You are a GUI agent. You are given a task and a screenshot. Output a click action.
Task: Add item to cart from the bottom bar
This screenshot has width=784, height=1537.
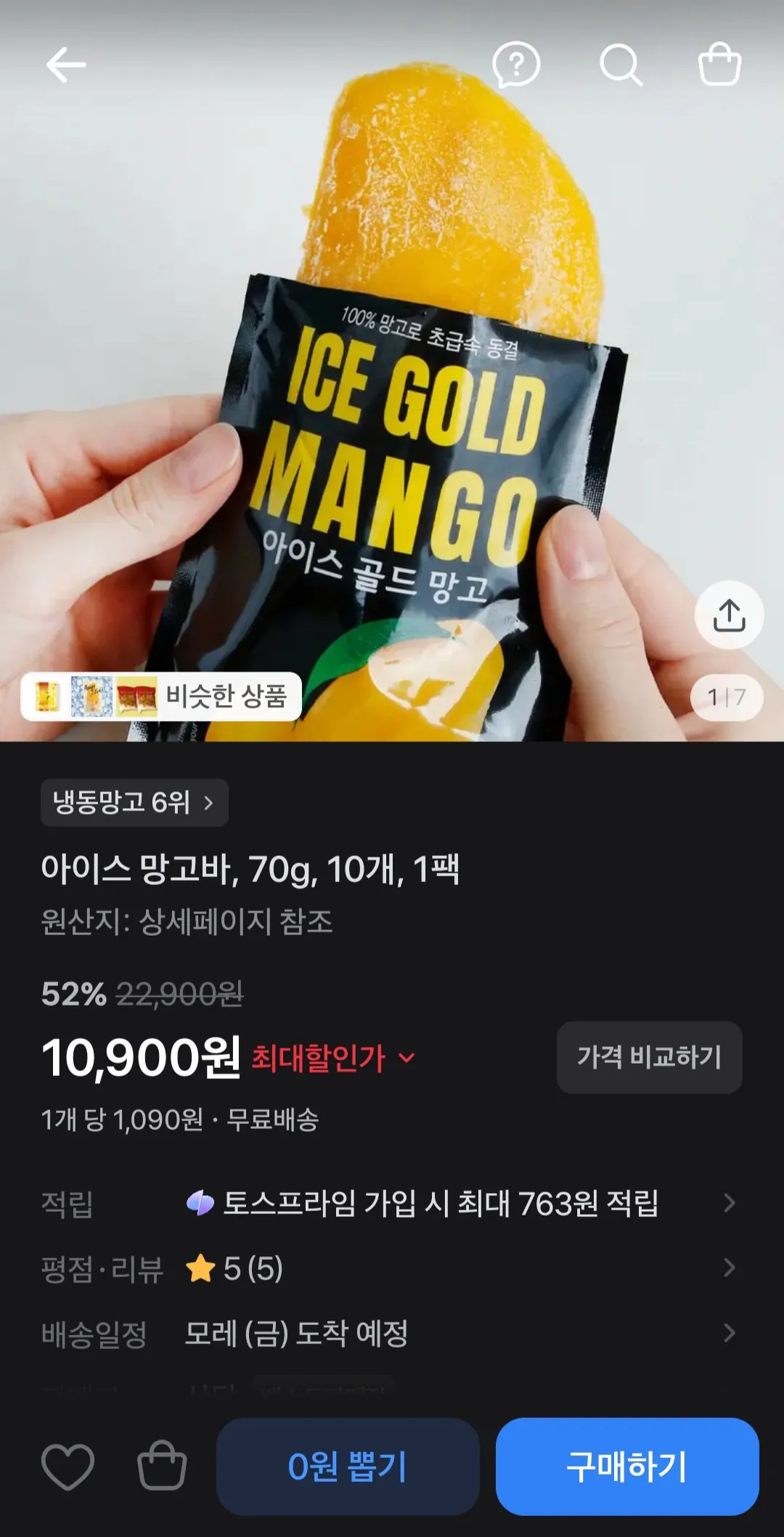pos(162,1465)
